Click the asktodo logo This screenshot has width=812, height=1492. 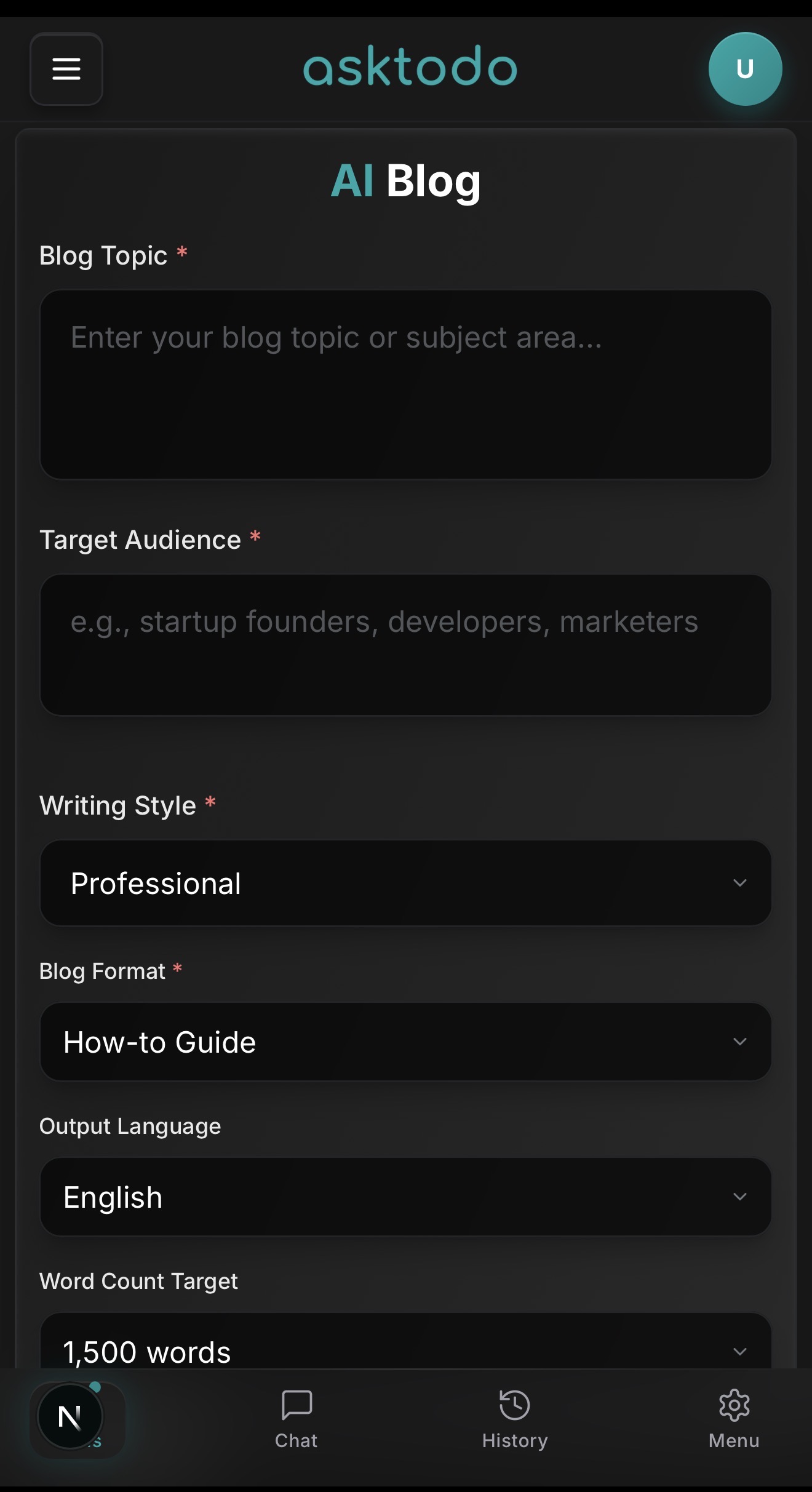[408, 68]
